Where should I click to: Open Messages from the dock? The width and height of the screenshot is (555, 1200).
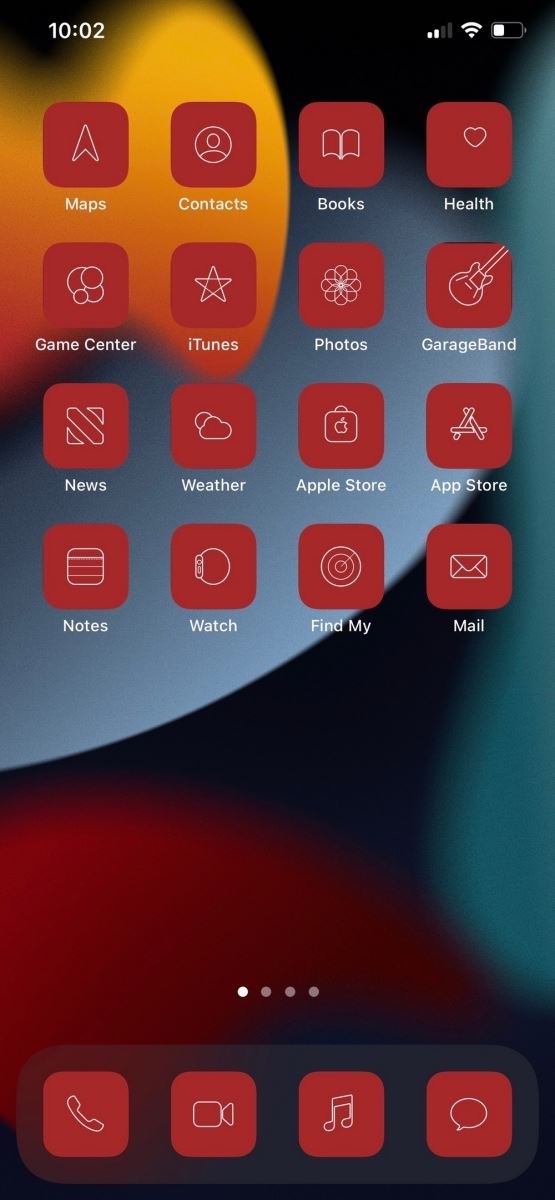tap(469, 1114)
